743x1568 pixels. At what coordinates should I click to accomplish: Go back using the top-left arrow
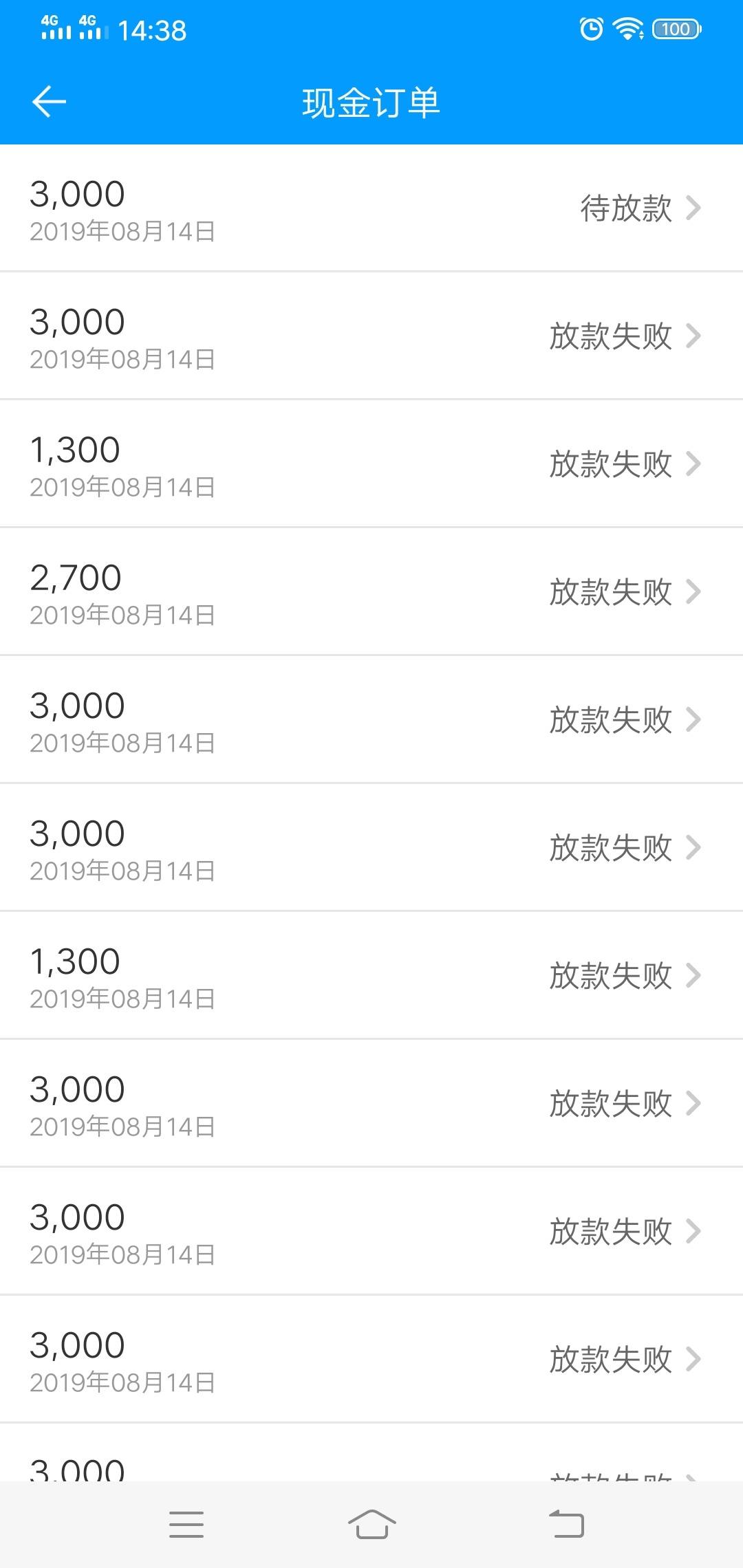49,102
